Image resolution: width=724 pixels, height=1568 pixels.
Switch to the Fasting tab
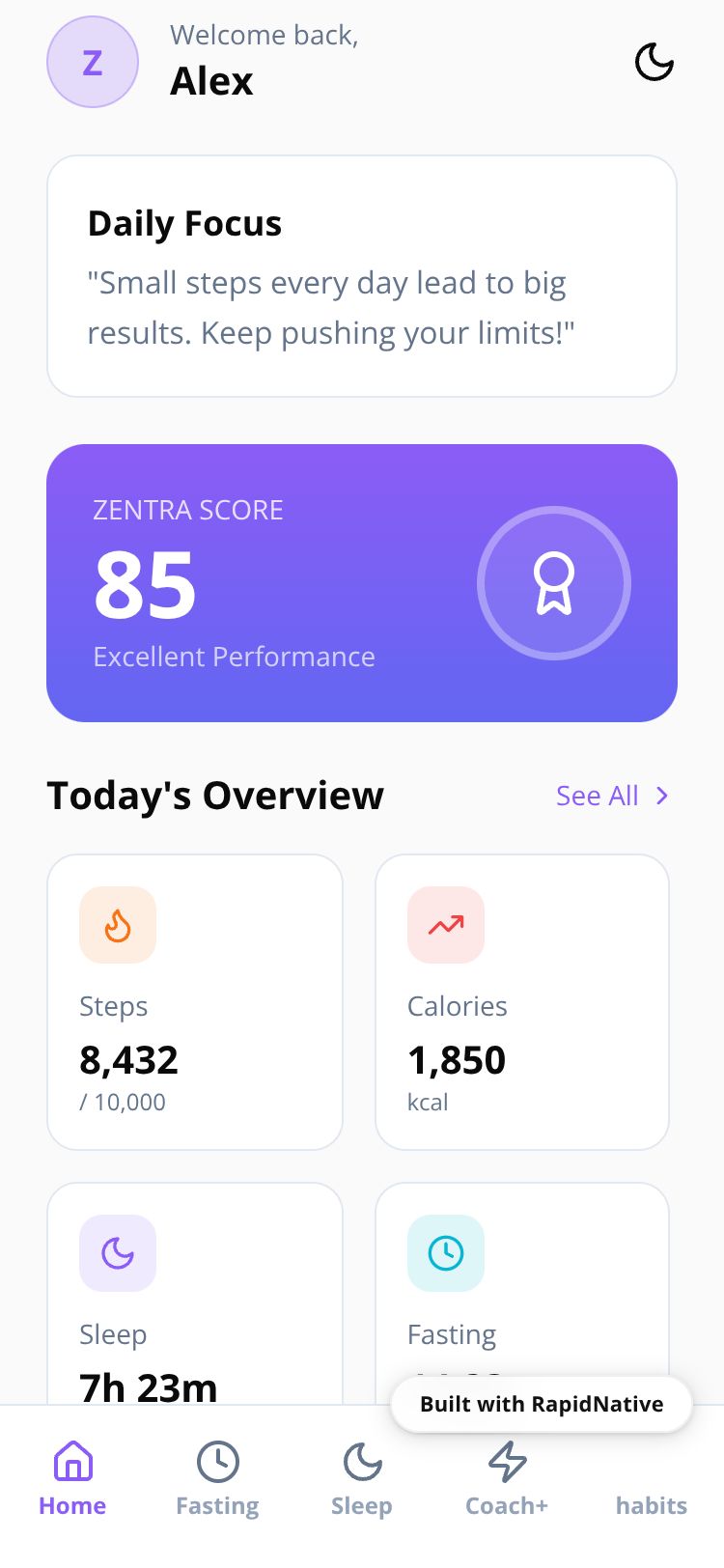coord(217,1479)
